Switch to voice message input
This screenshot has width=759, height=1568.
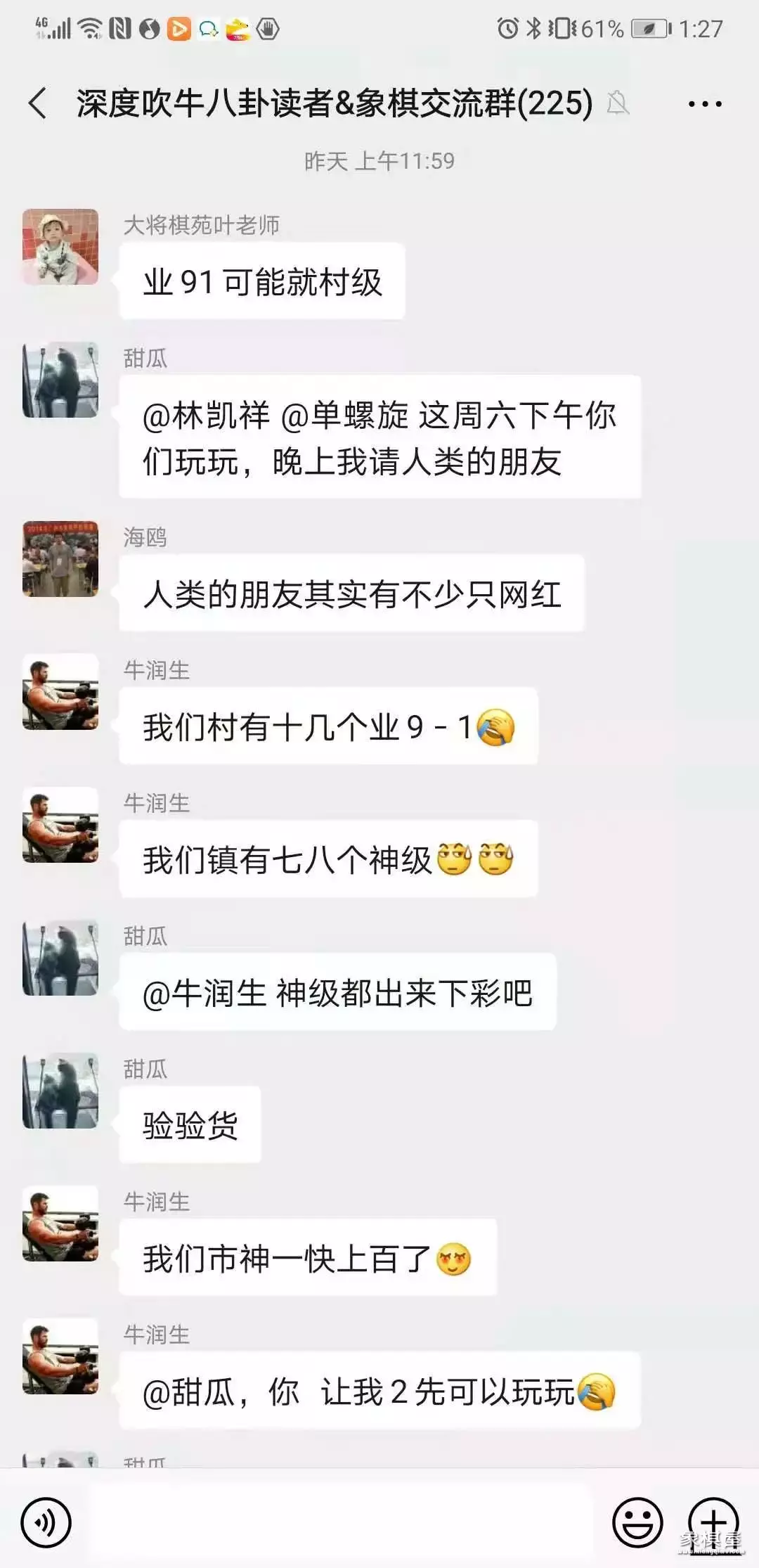coord(46,1522)
